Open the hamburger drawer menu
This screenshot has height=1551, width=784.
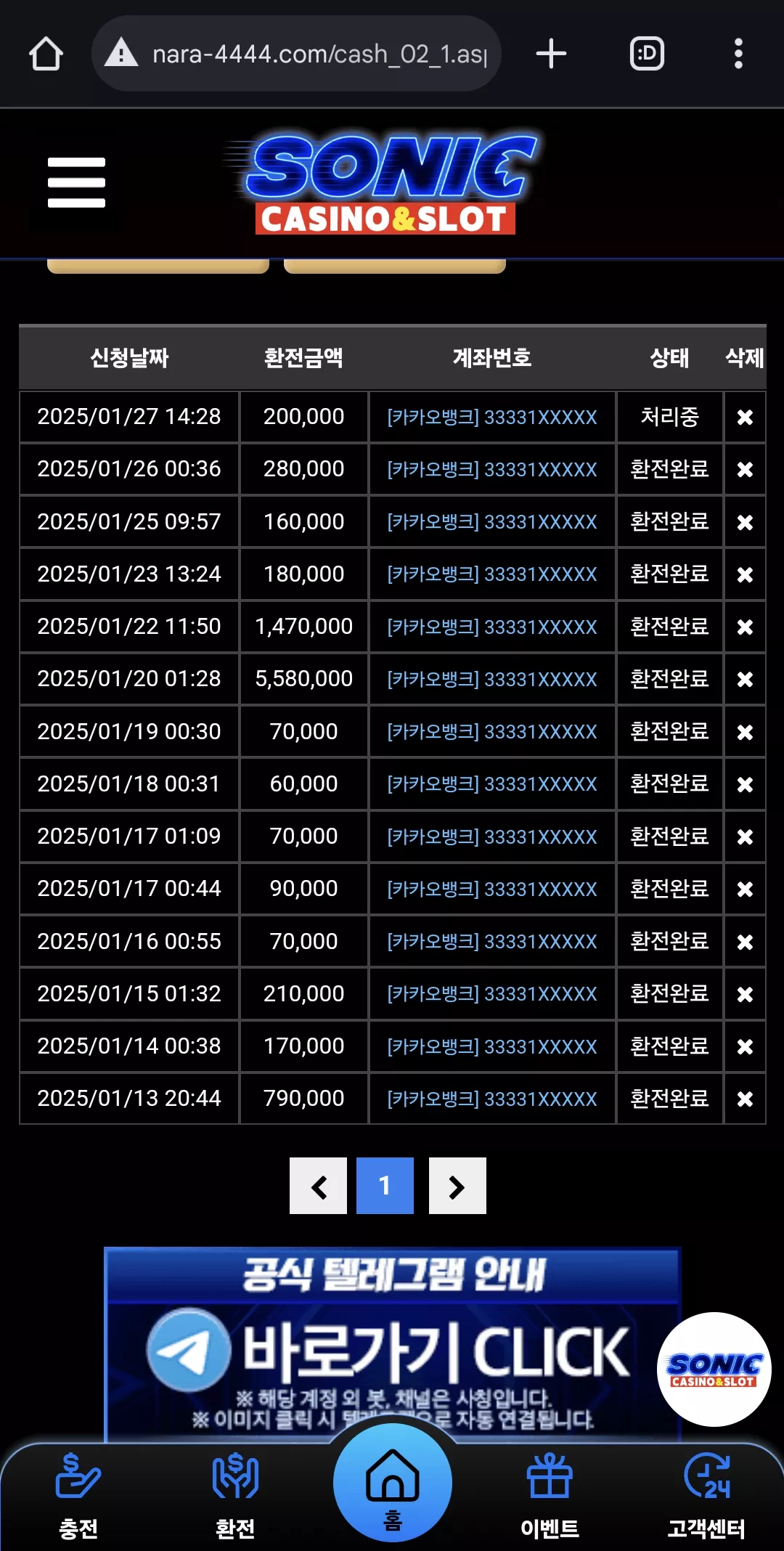[x=76, y=182]
